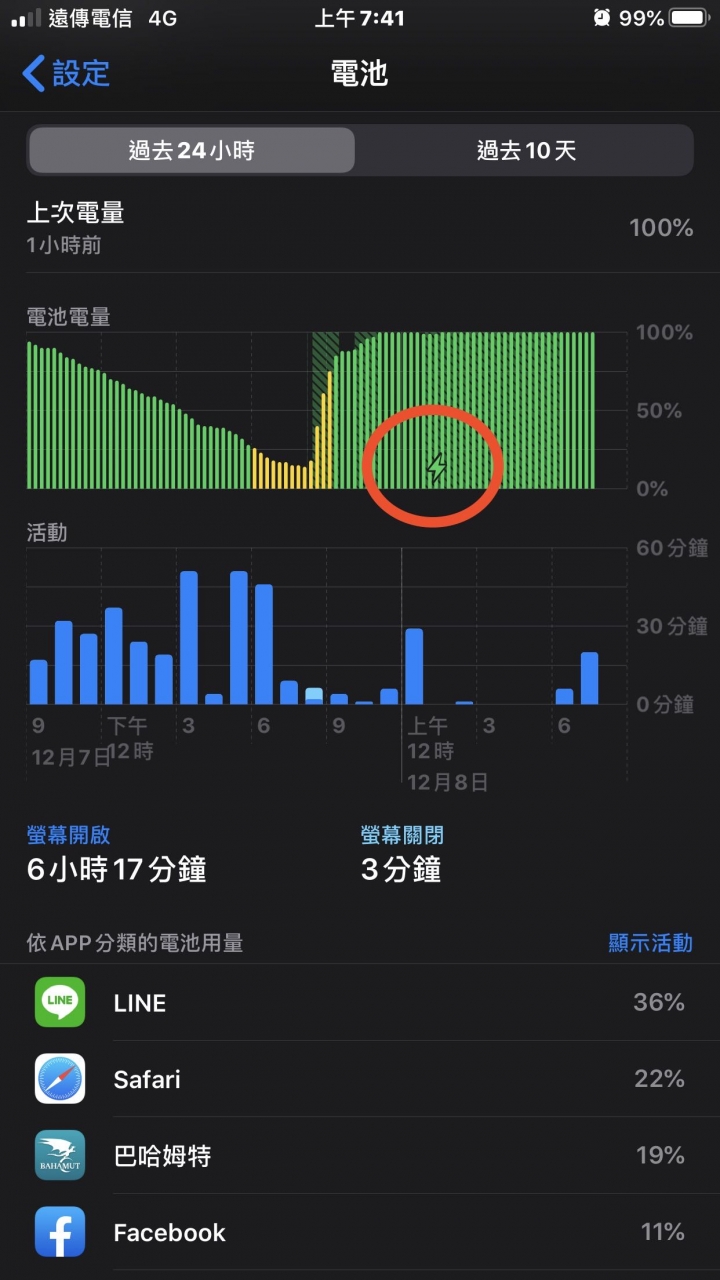
Task: Switch to 過去24小時 view
Action: coord(191,151)
